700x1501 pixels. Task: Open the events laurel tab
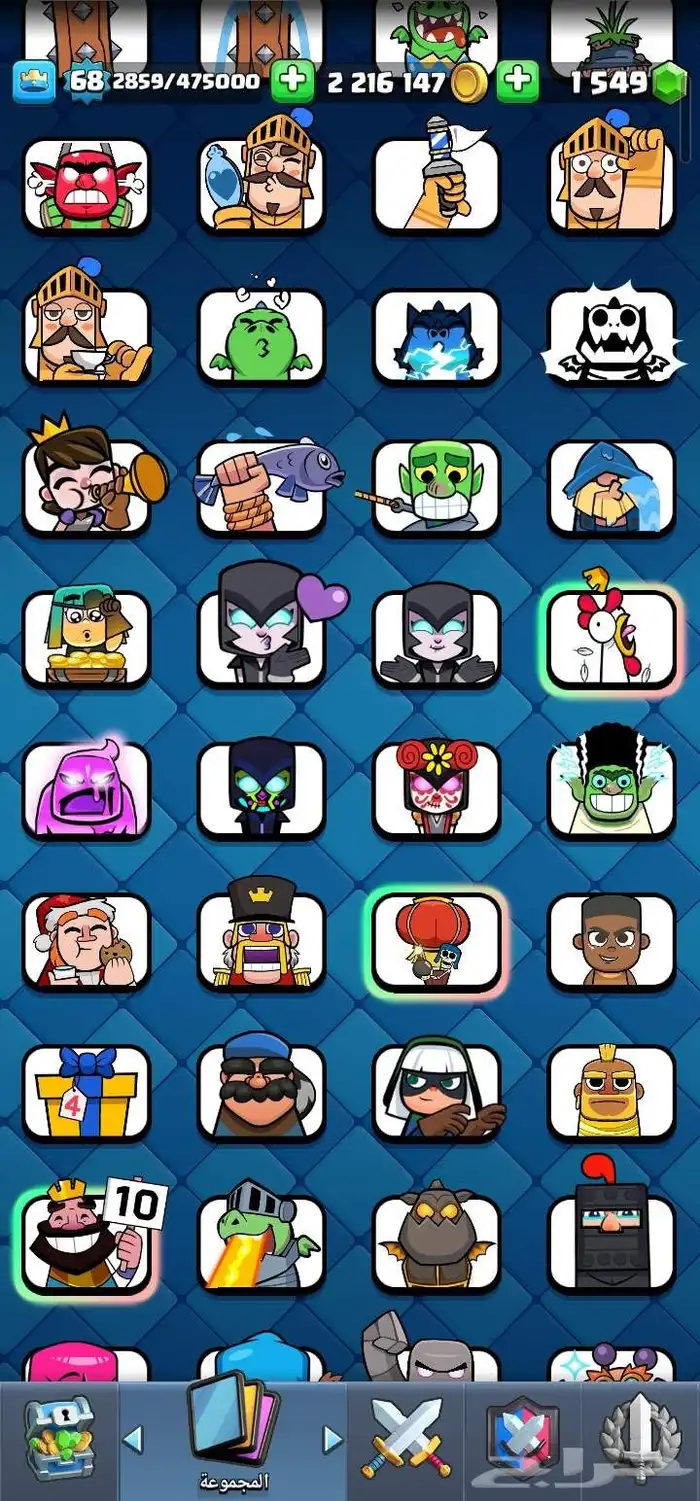click(640, 1438)
